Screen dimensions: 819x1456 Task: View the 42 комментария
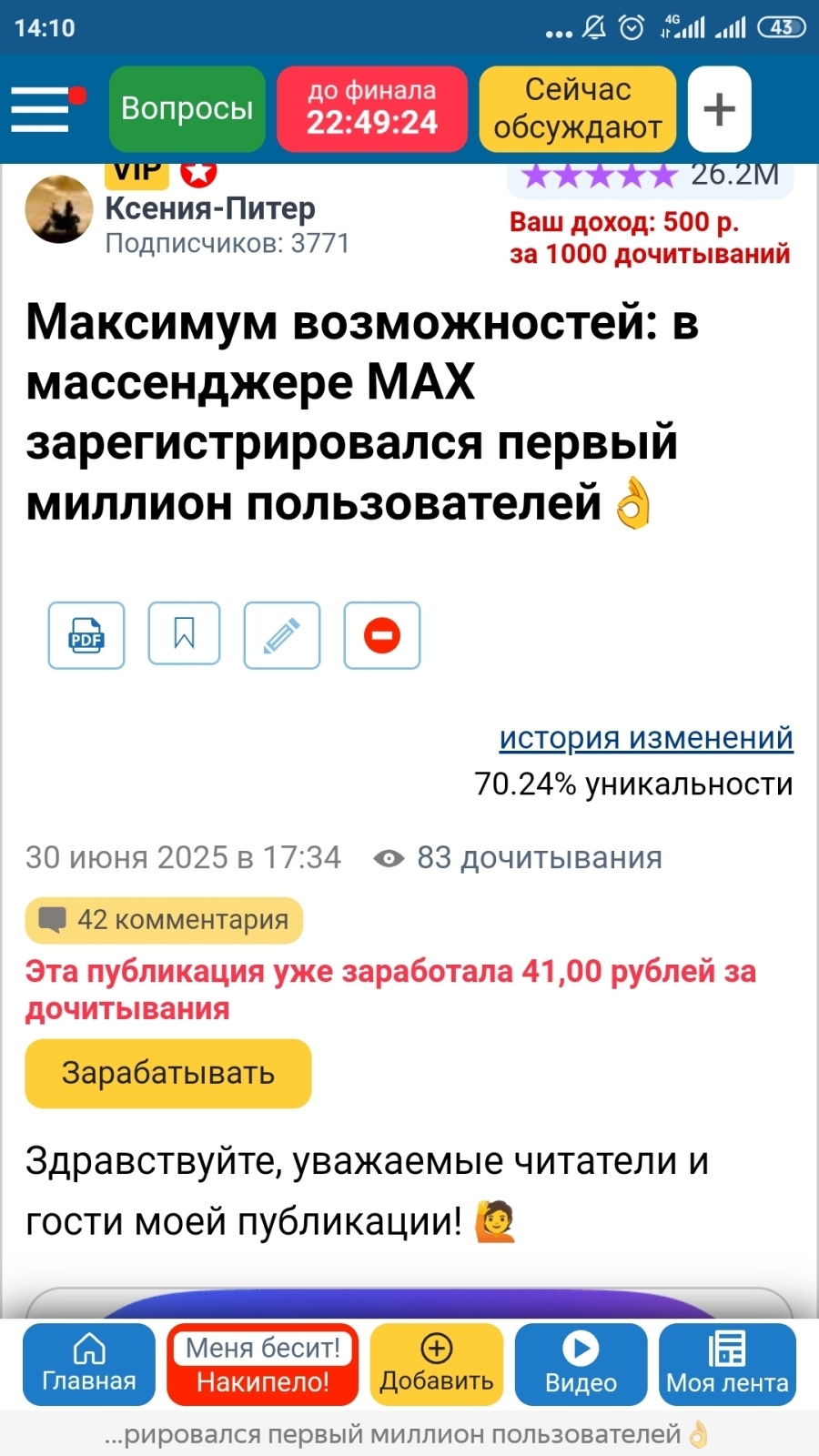164,920
